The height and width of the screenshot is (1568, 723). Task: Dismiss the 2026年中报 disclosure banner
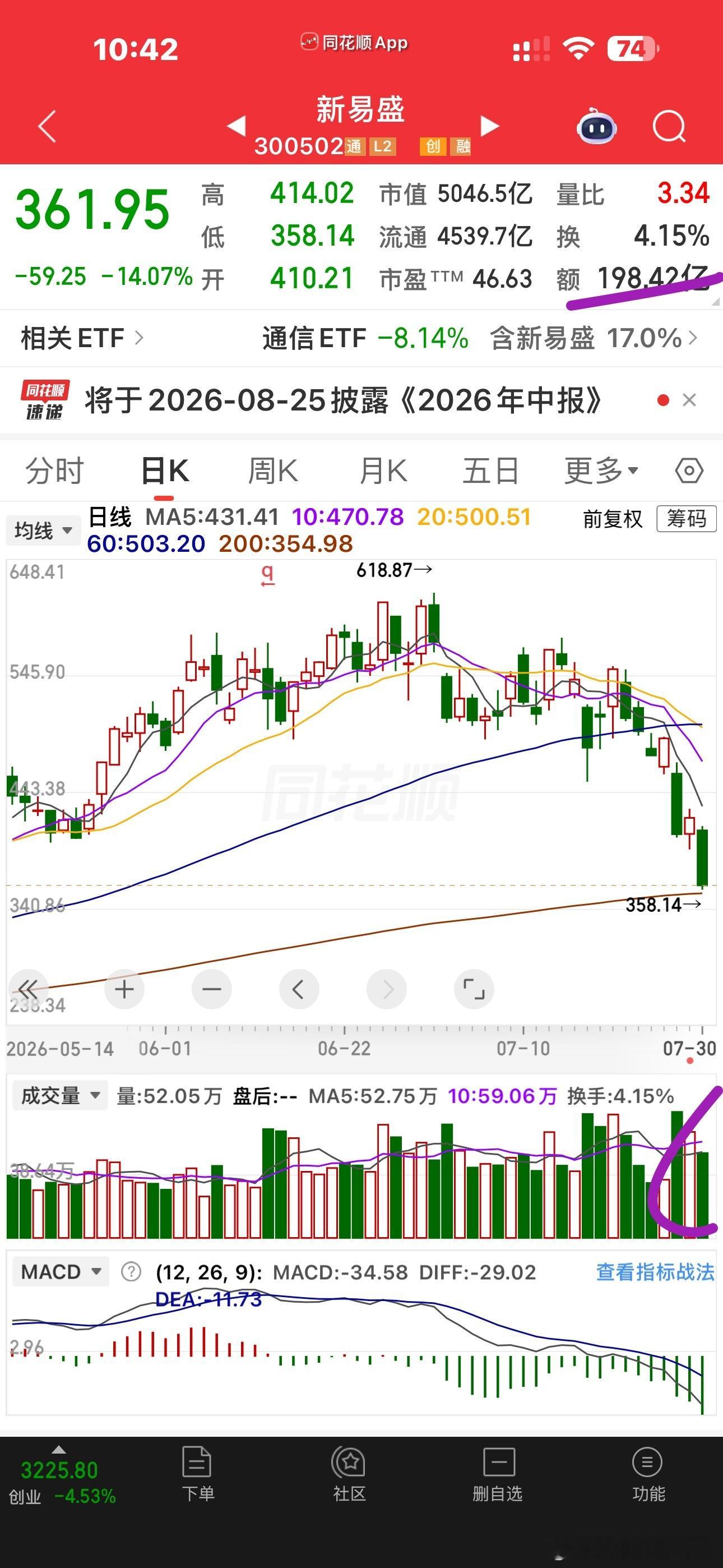click(689, 400)
